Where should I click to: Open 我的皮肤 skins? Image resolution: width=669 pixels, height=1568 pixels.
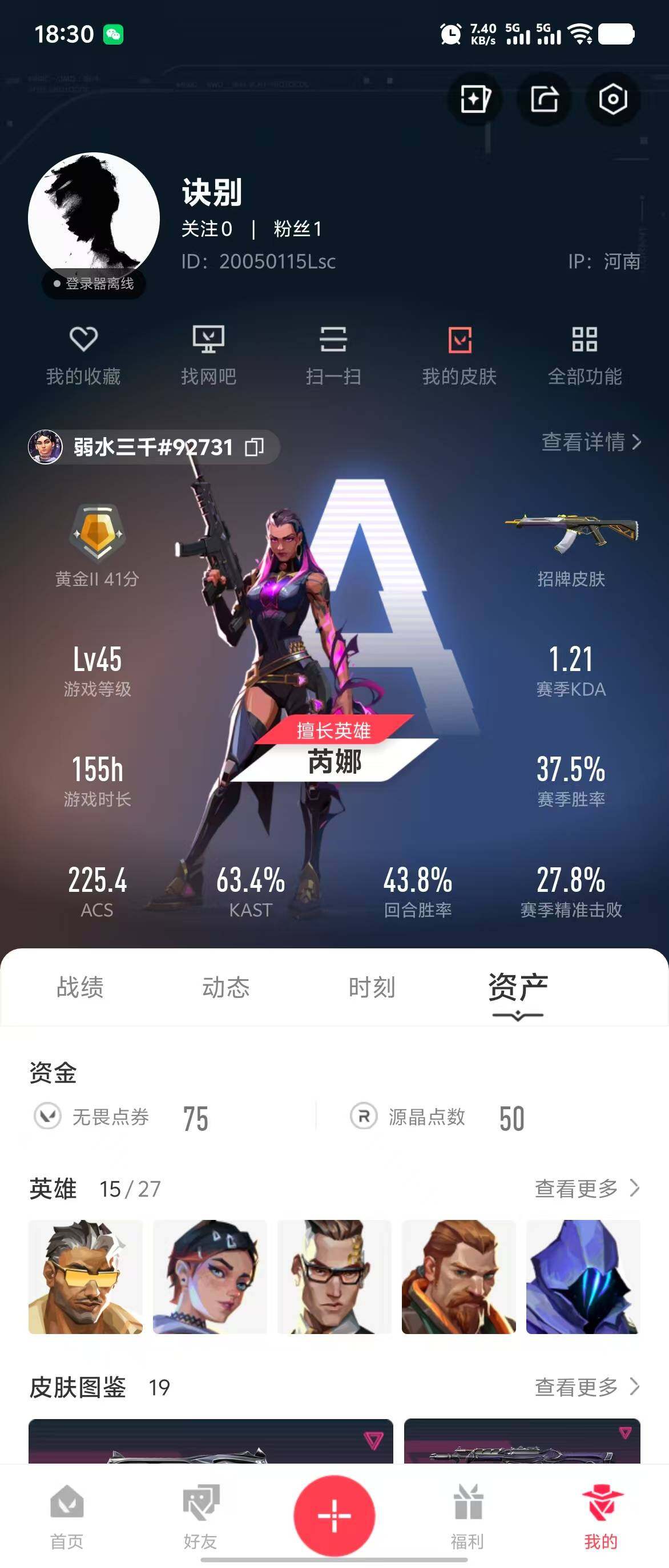(x=460, y=355)
